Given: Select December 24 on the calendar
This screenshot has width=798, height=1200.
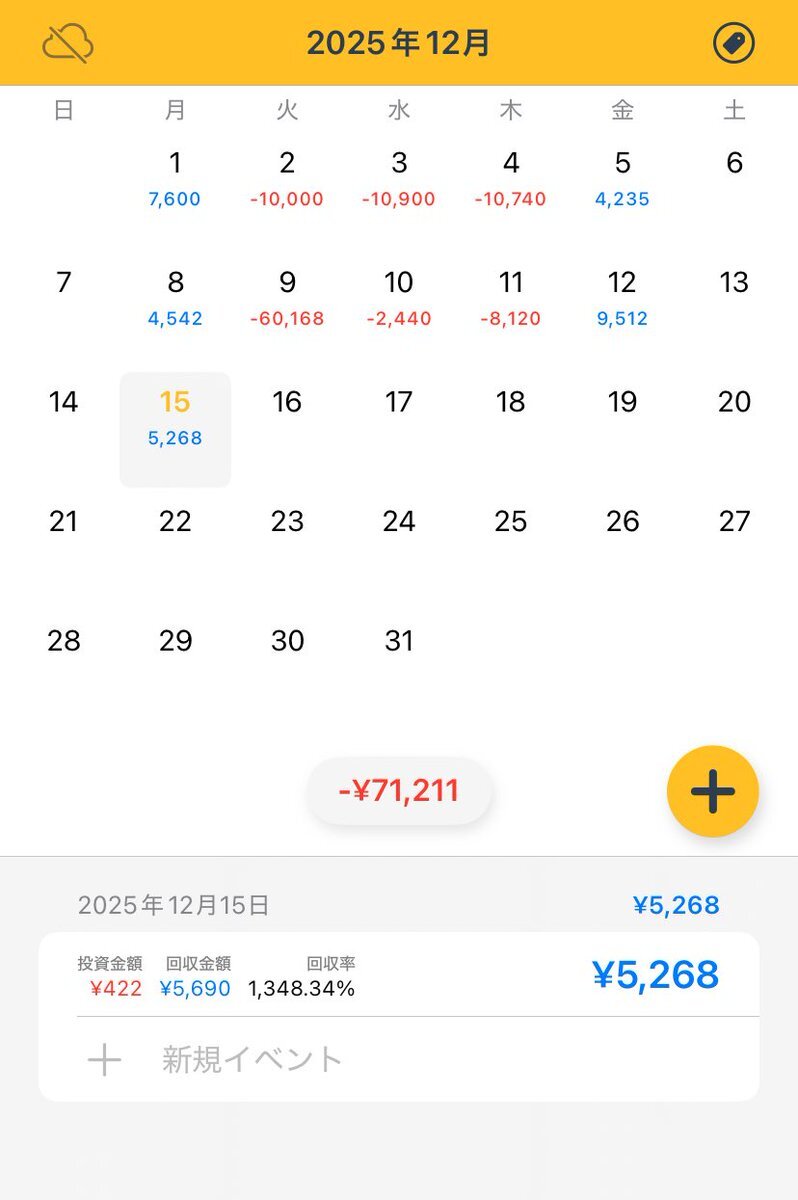Looking at the screenshot, I should 398,522.
